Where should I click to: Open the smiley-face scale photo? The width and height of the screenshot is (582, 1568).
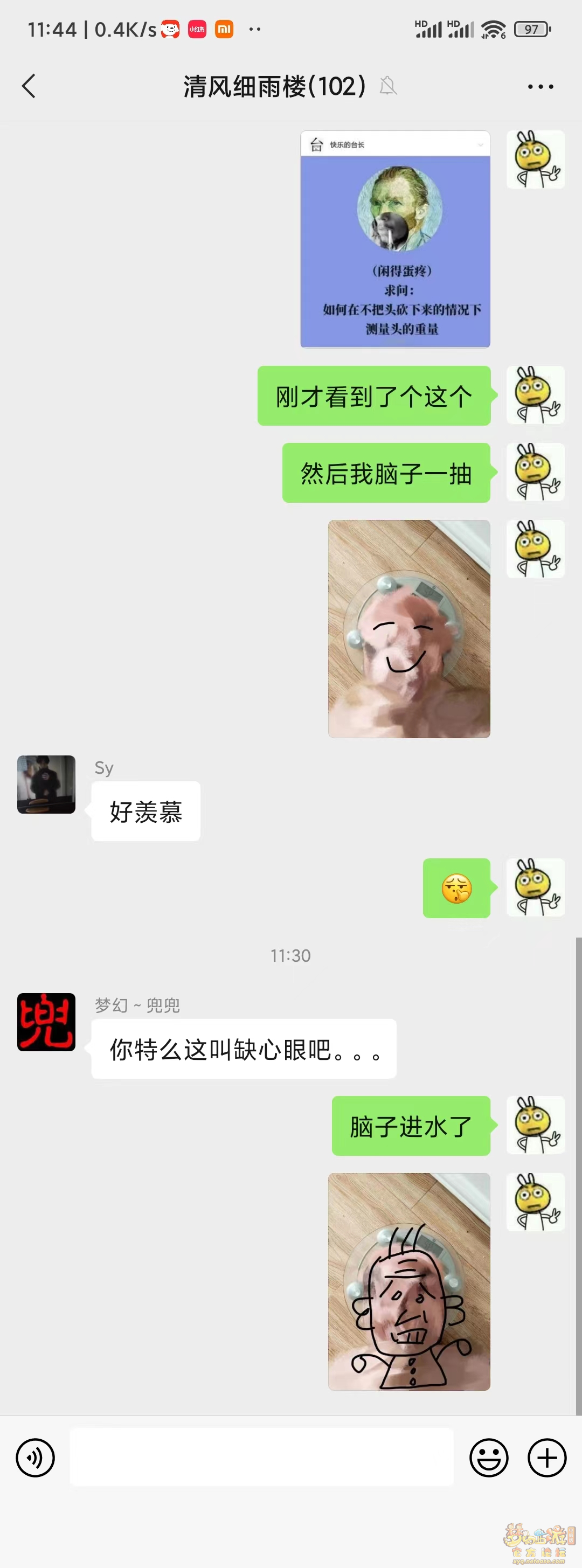(x=408, y=628)
